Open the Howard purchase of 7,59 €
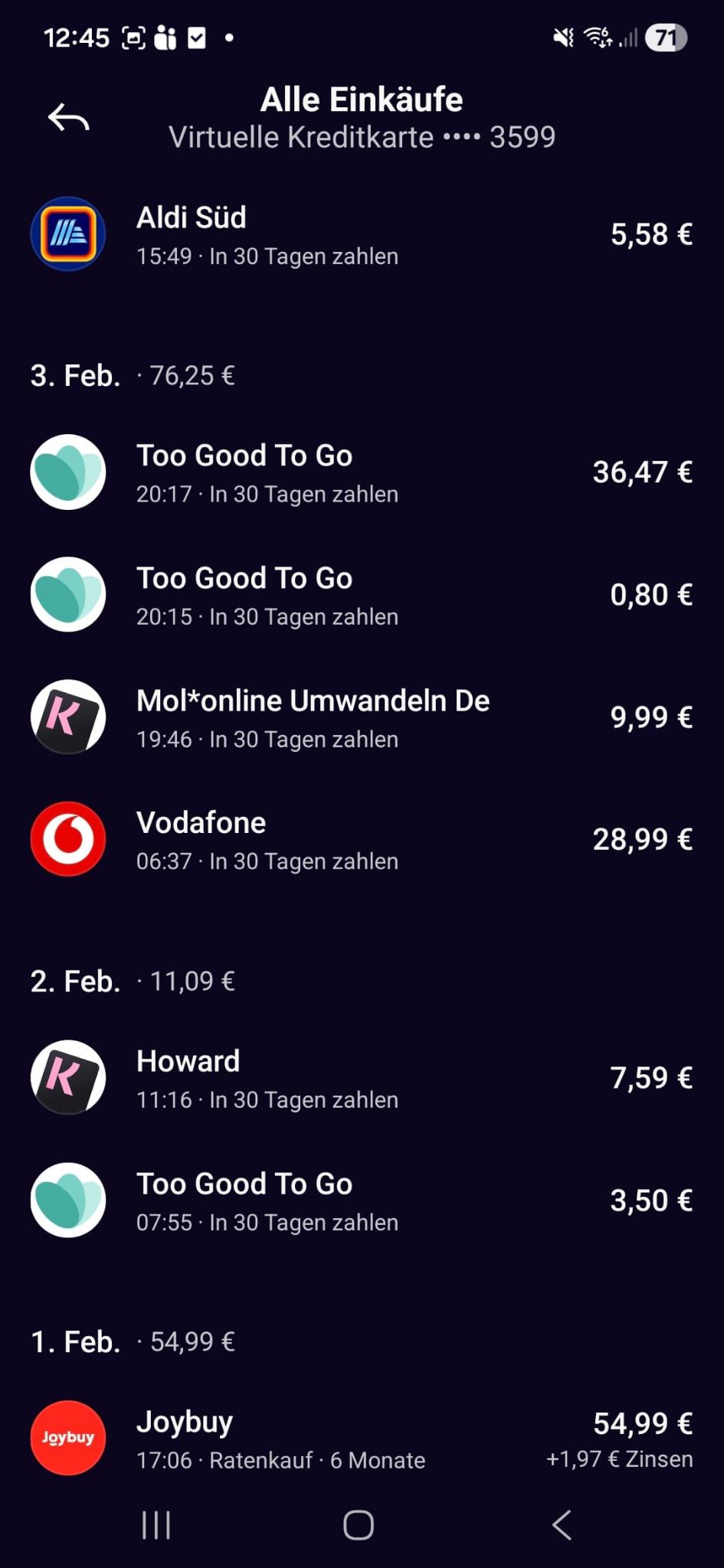The width and height of the screenshot is (724, 1568). (x=362, y=1079)
